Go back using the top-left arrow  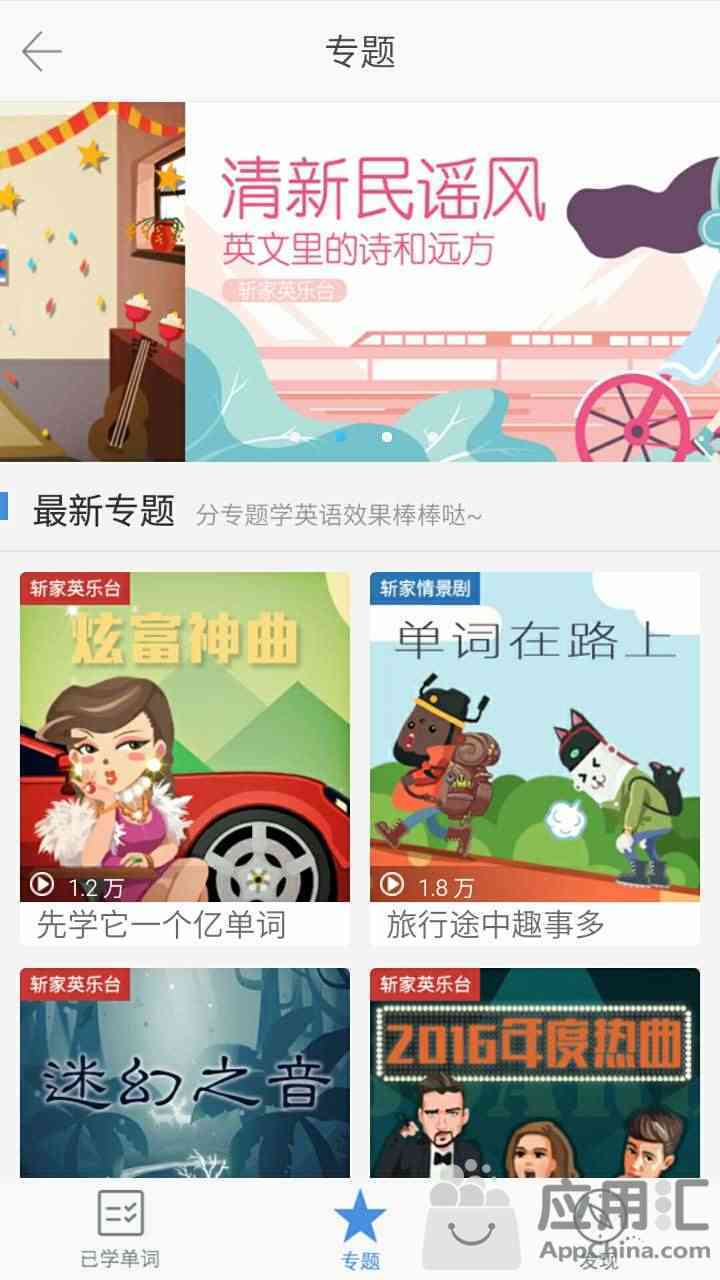coord(42,52)
